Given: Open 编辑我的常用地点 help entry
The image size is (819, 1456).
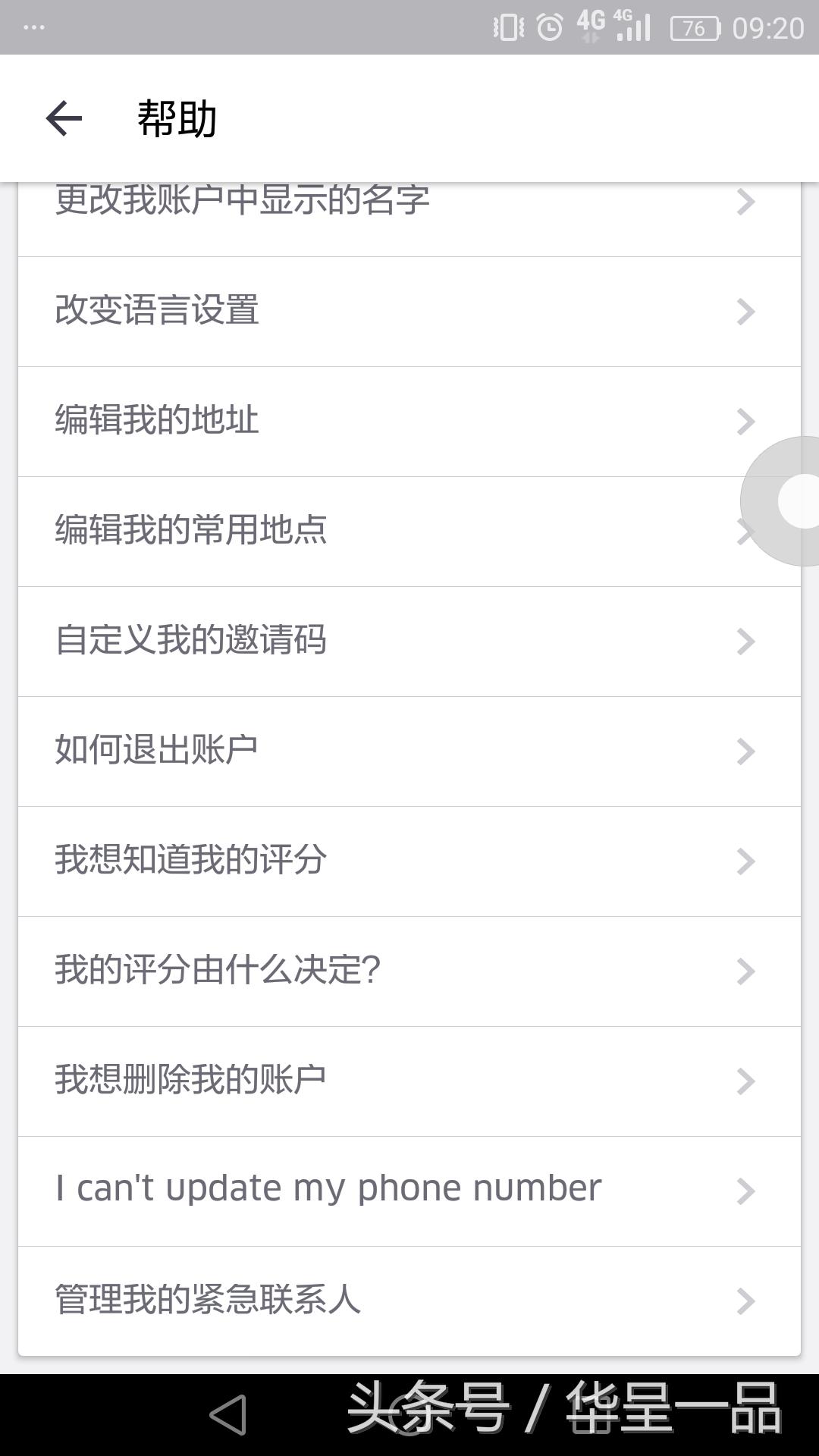Looking at the screenshot, I should [191, 531].
